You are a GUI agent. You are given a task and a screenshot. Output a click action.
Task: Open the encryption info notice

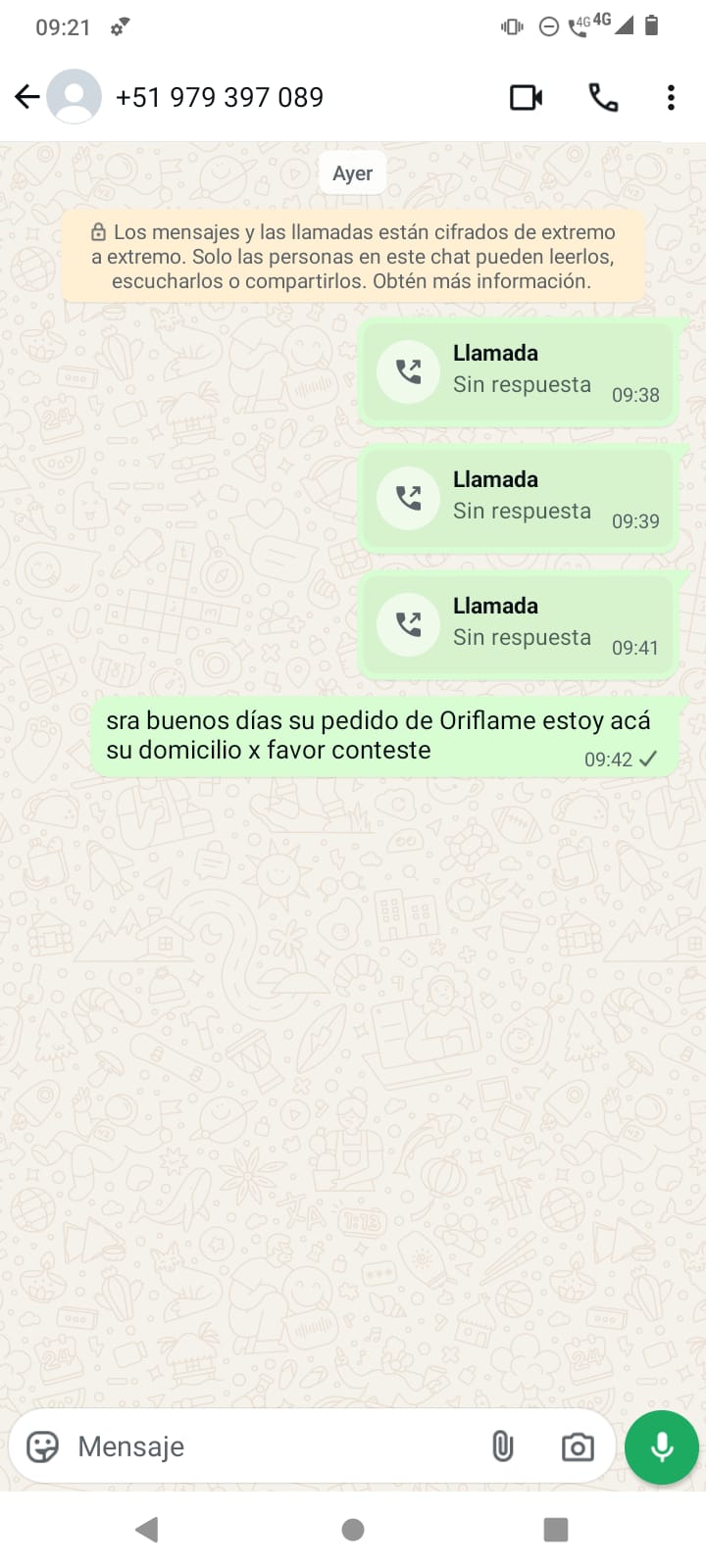tap(353, 257)
